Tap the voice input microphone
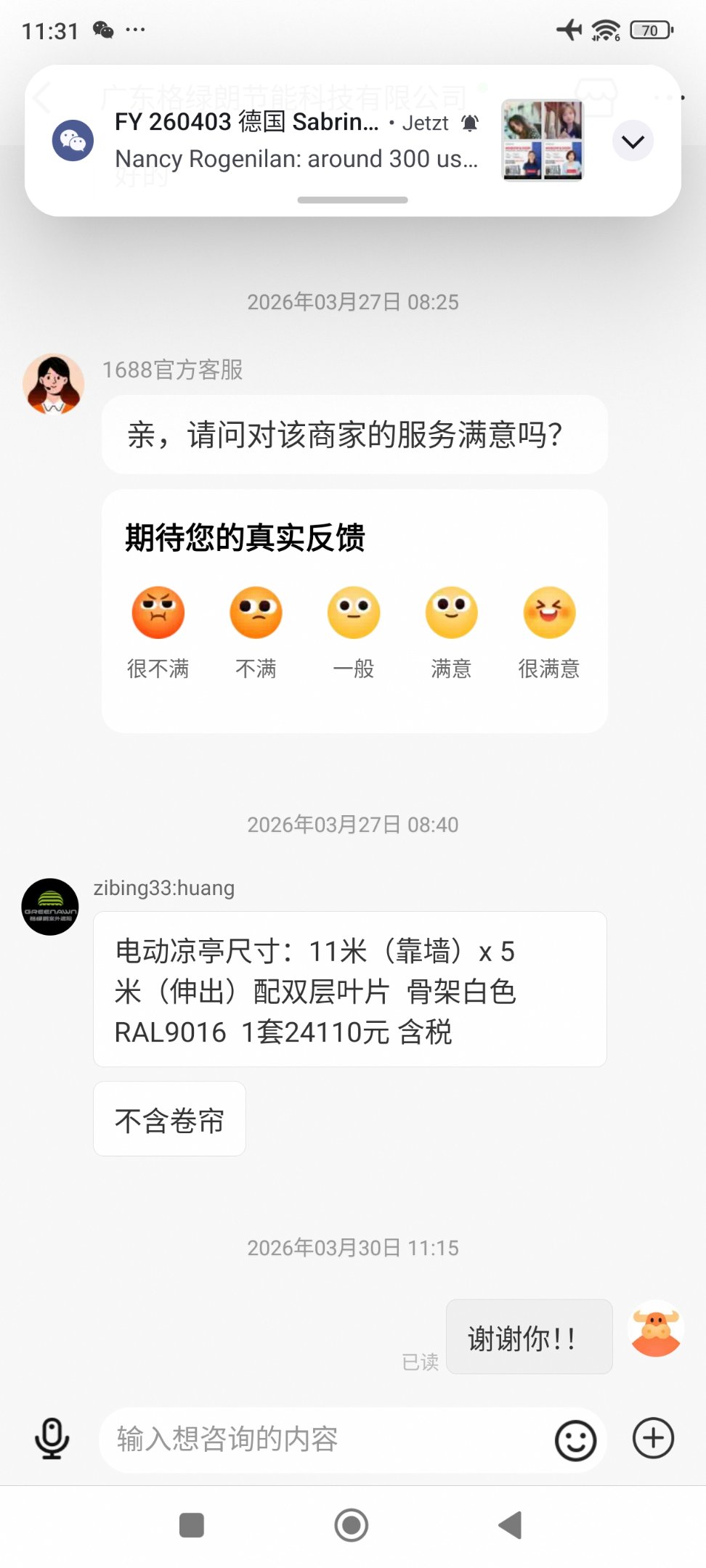The width and height of the screenshot is (706, 1568). click(x=52, y=1439)
